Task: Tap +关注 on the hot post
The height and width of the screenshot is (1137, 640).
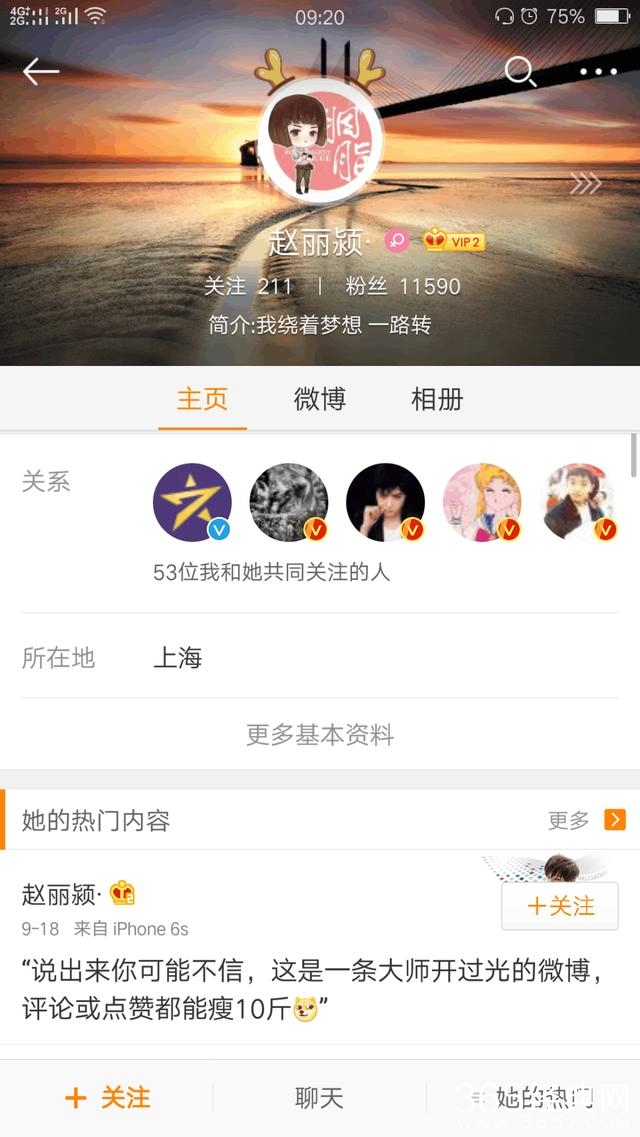Action: pyautogui.click(x=559, y=906)
